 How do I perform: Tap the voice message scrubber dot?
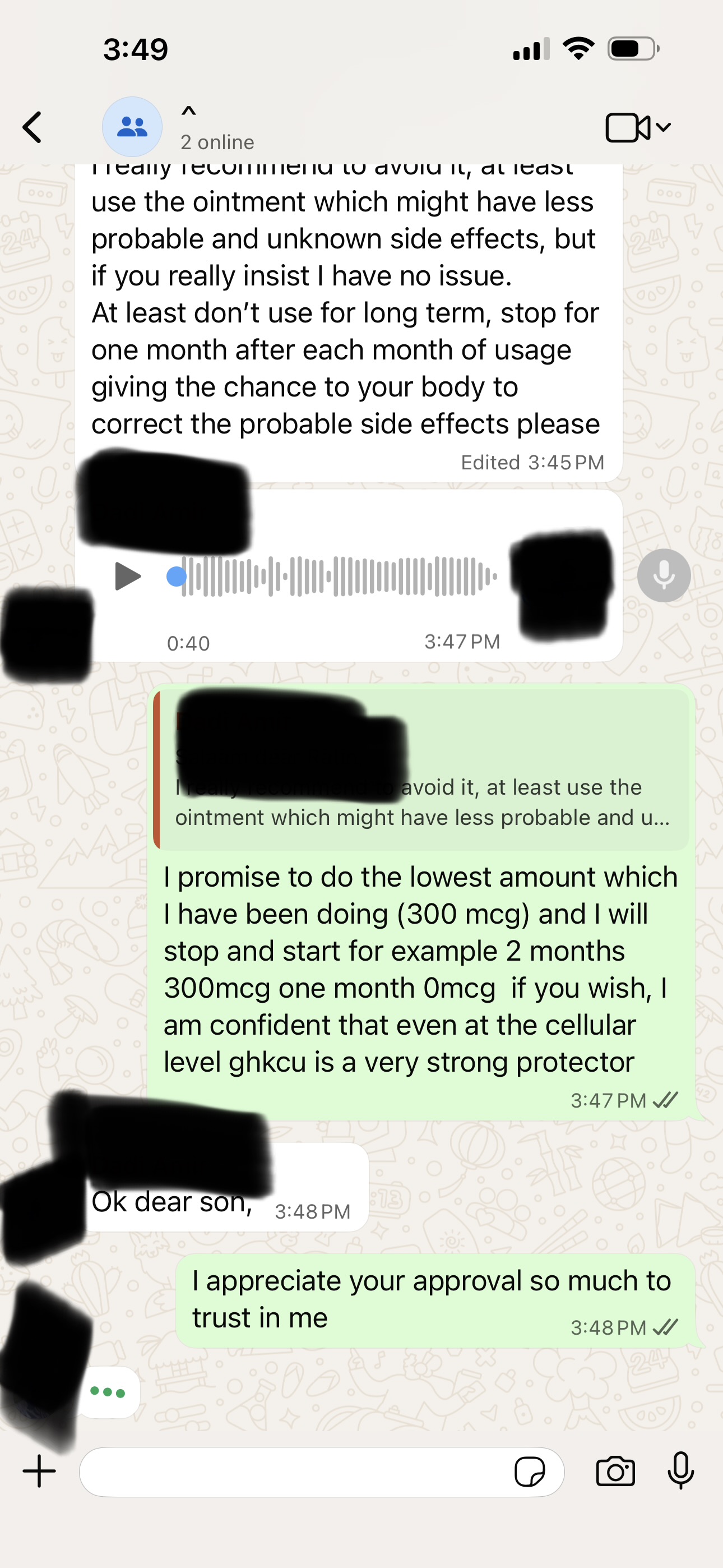pyautogui.click(x=177, y=576)
